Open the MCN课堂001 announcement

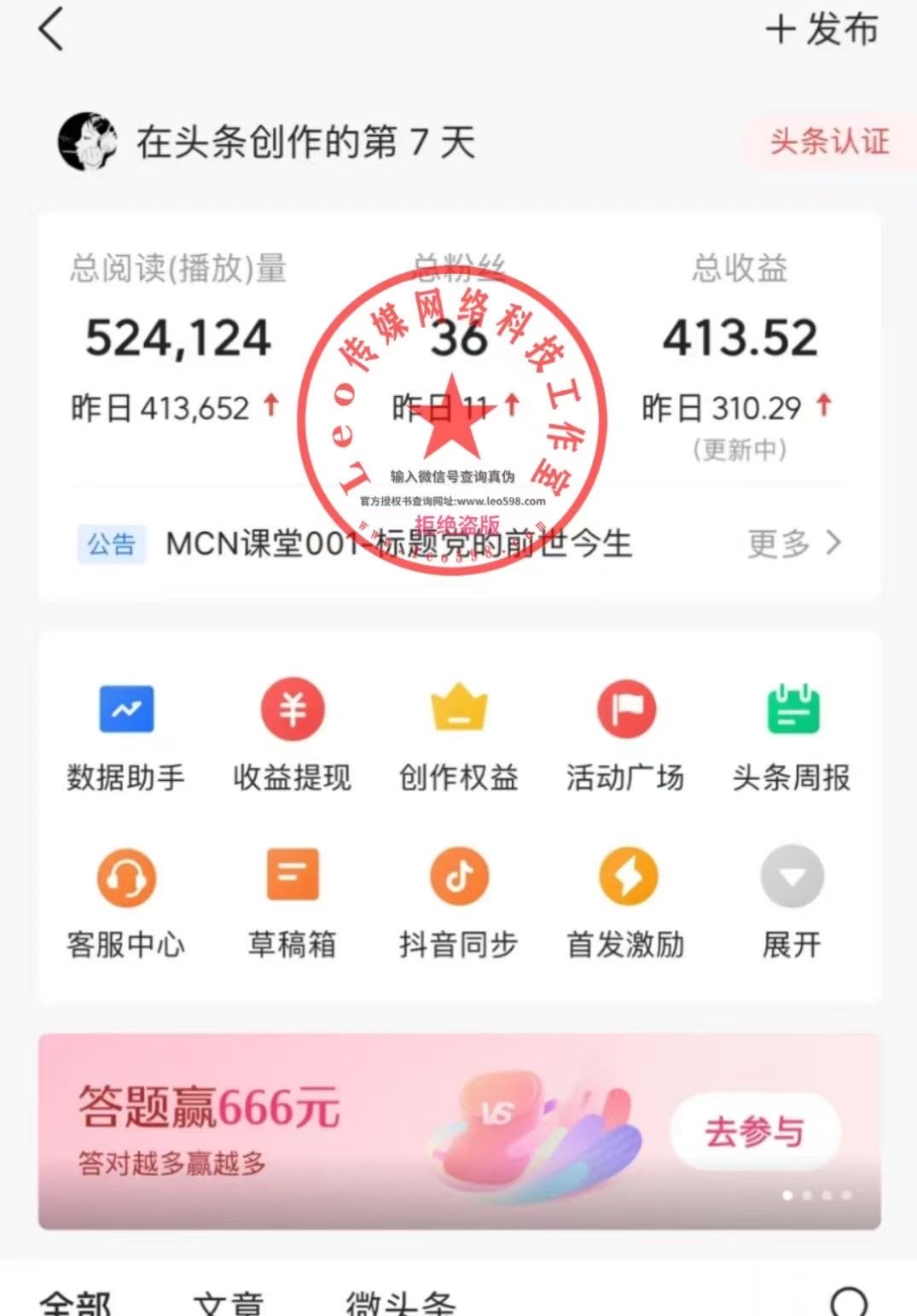coord(398,543)
